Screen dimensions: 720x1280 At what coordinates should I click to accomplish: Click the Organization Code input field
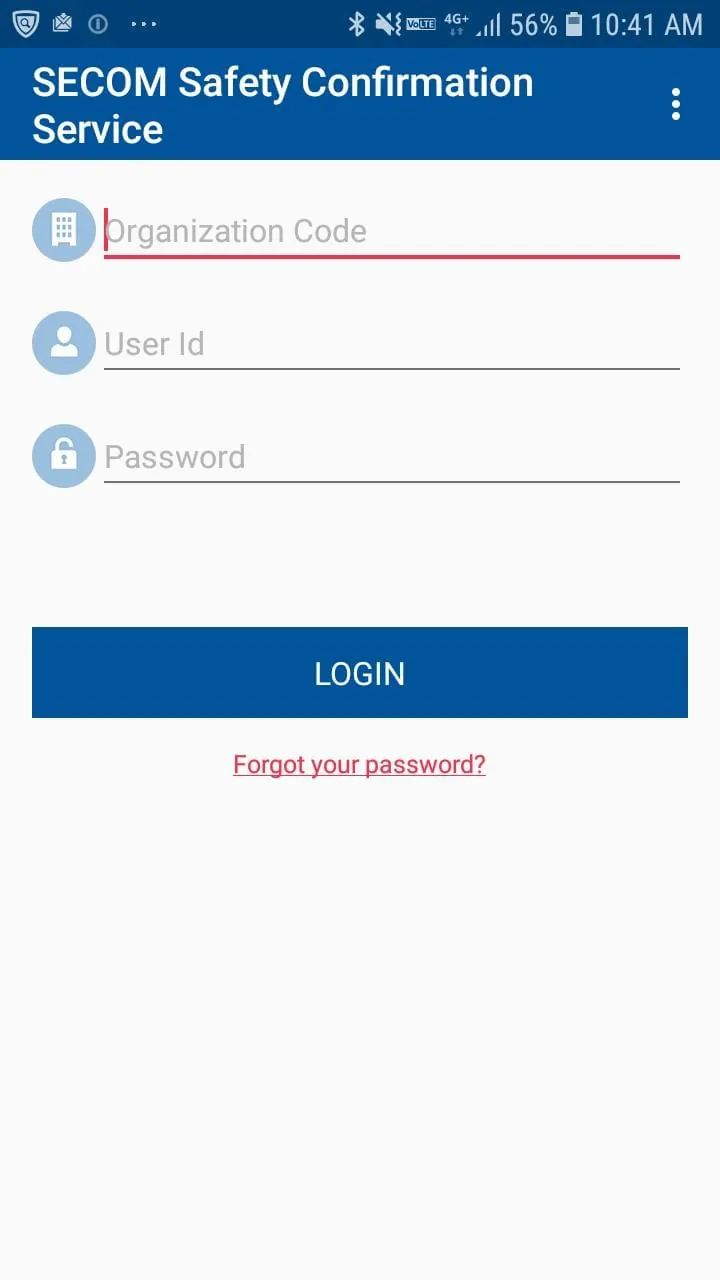[x=390, y=230]
